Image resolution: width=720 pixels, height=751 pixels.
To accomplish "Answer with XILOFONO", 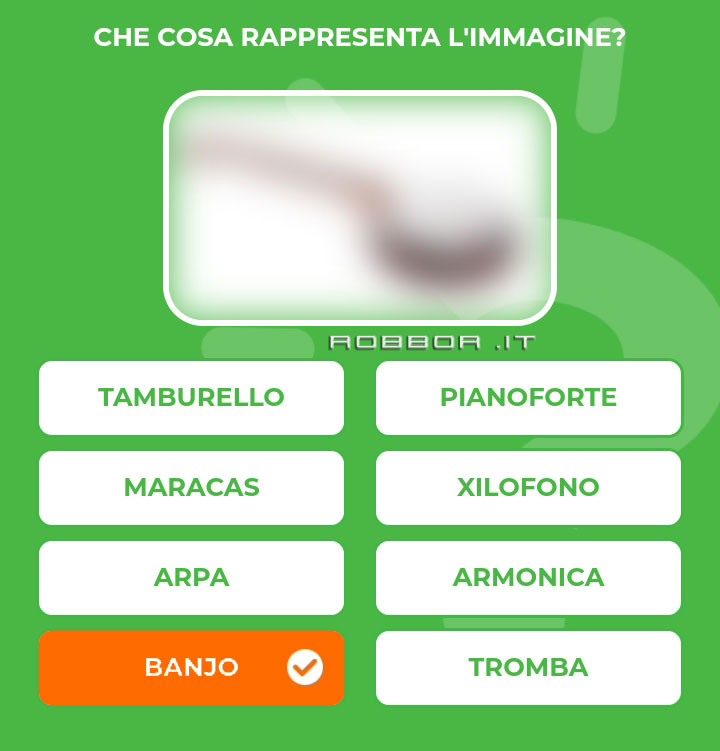I will pyautogui.click(x=528, y=487).
